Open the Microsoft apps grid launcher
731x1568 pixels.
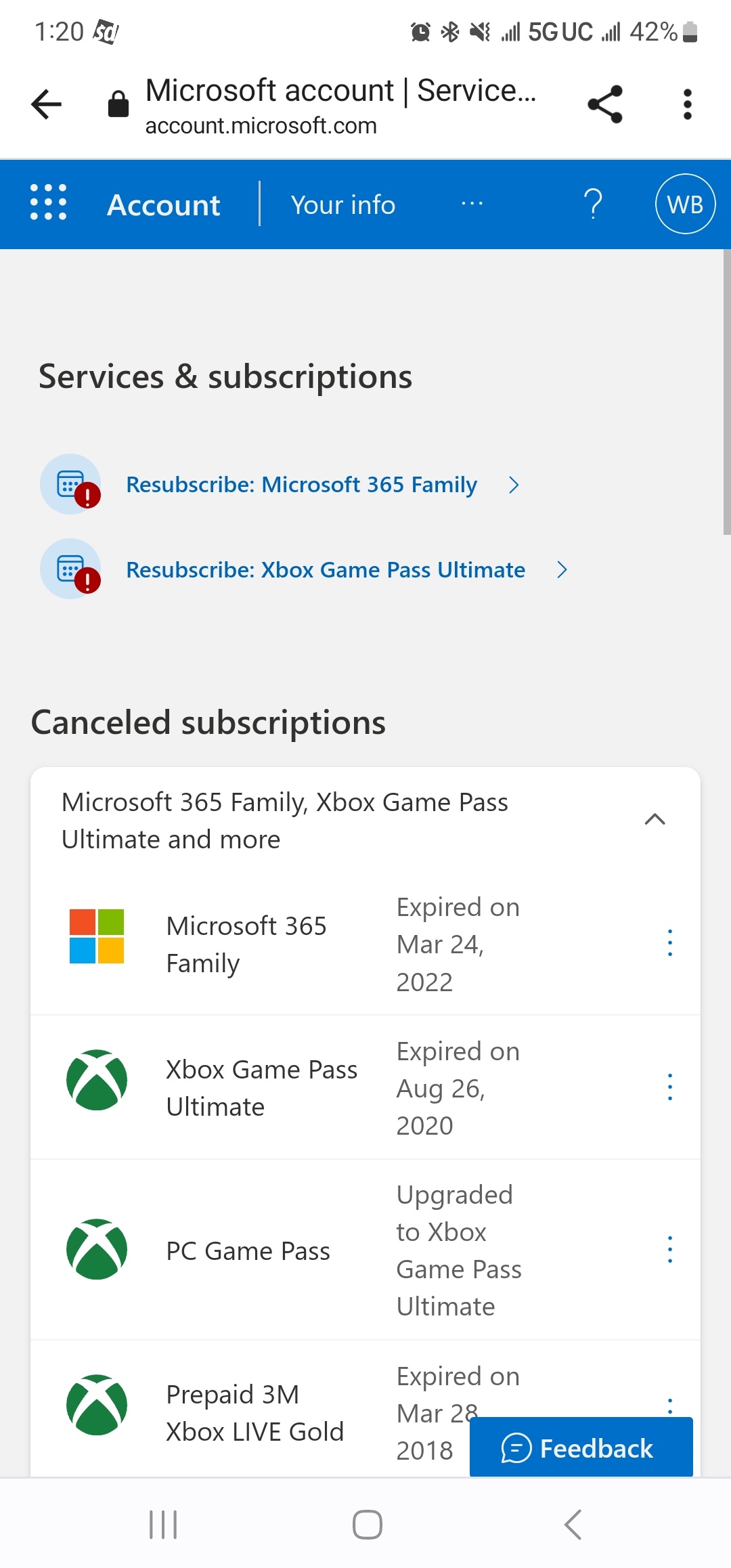[49, 203]
